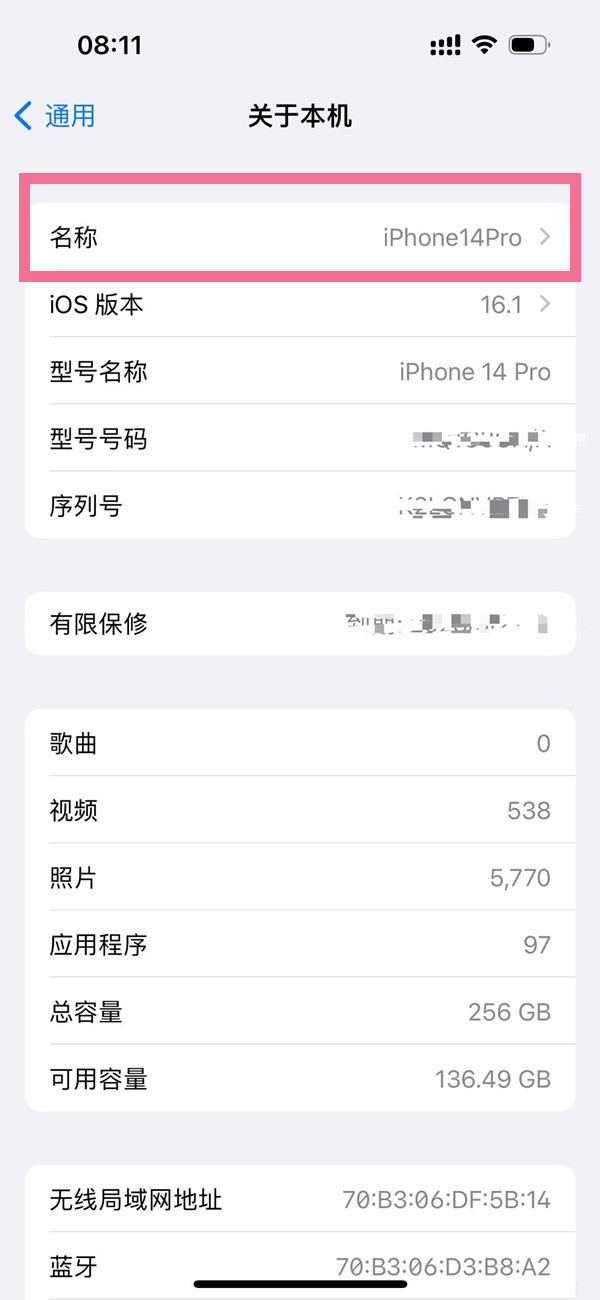Open the 有限保修 coverage row
This screenshot has width=600, height=1300.
300,624
